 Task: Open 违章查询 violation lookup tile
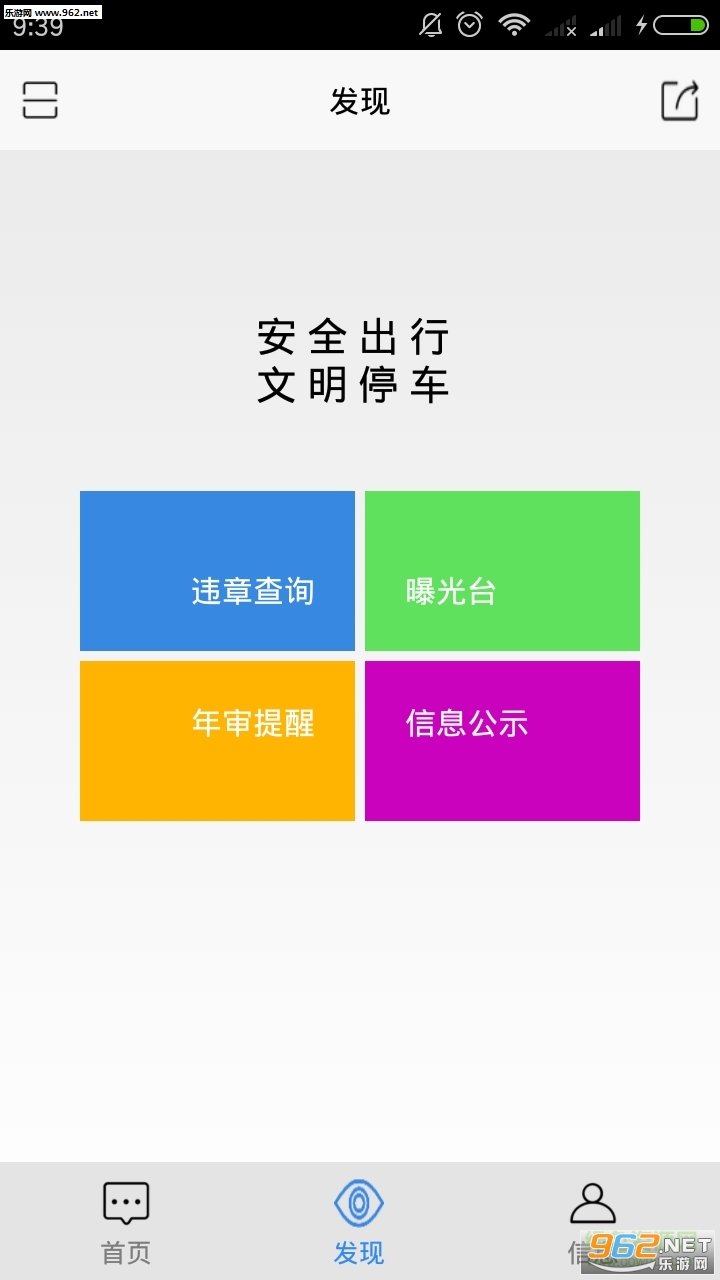coord(217,571)
